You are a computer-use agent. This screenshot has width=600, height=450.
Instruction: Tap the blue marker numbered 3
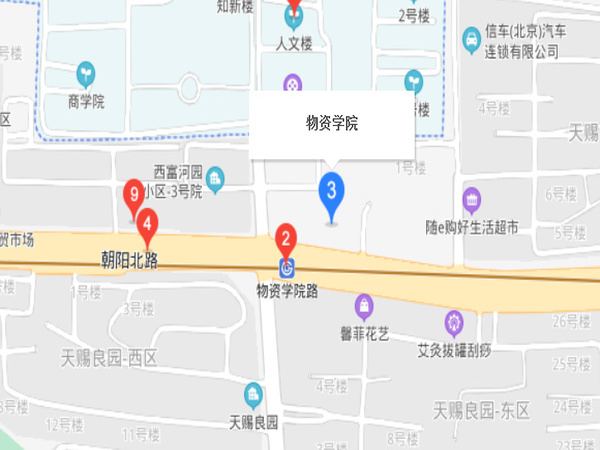click(332, 190)
